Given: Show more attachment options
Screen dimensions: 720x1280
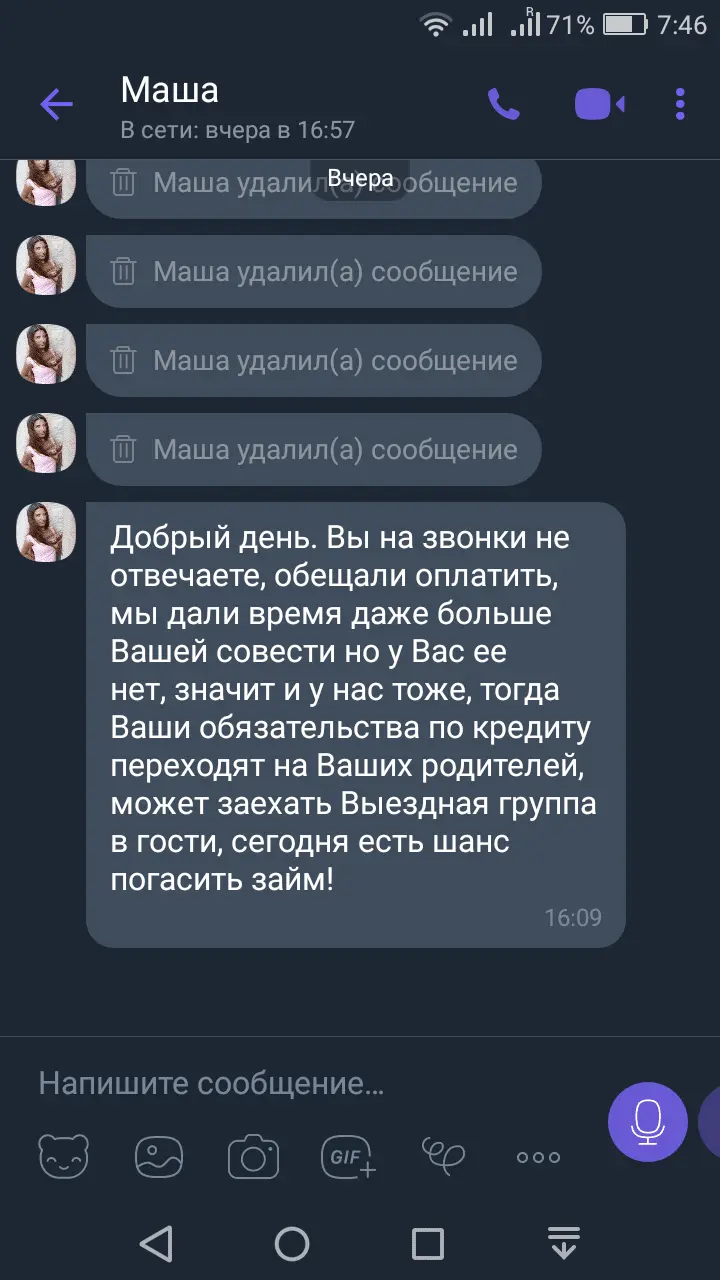Looking at the screenshot, I should 538,1157.
